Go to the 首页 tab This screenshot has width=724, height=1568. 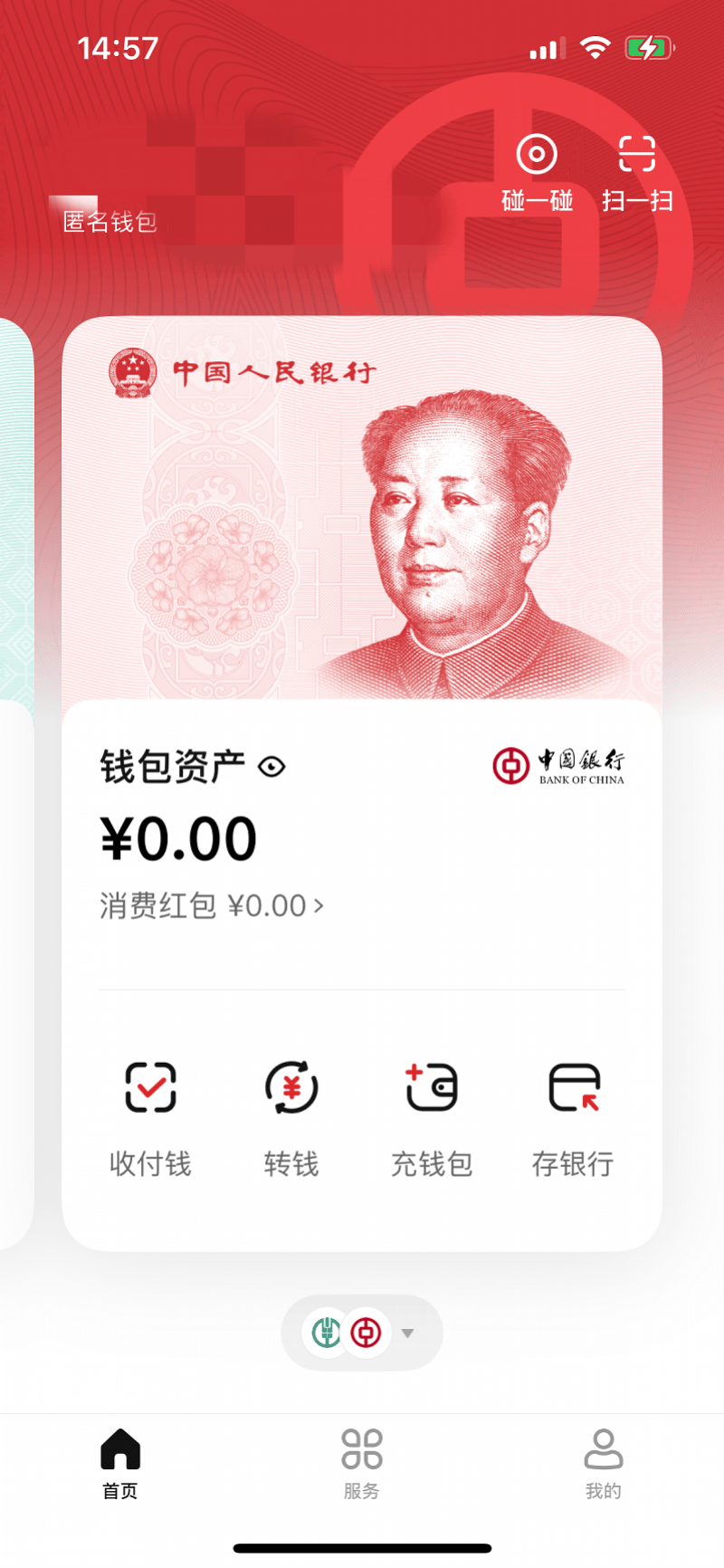click(120, 1462)
